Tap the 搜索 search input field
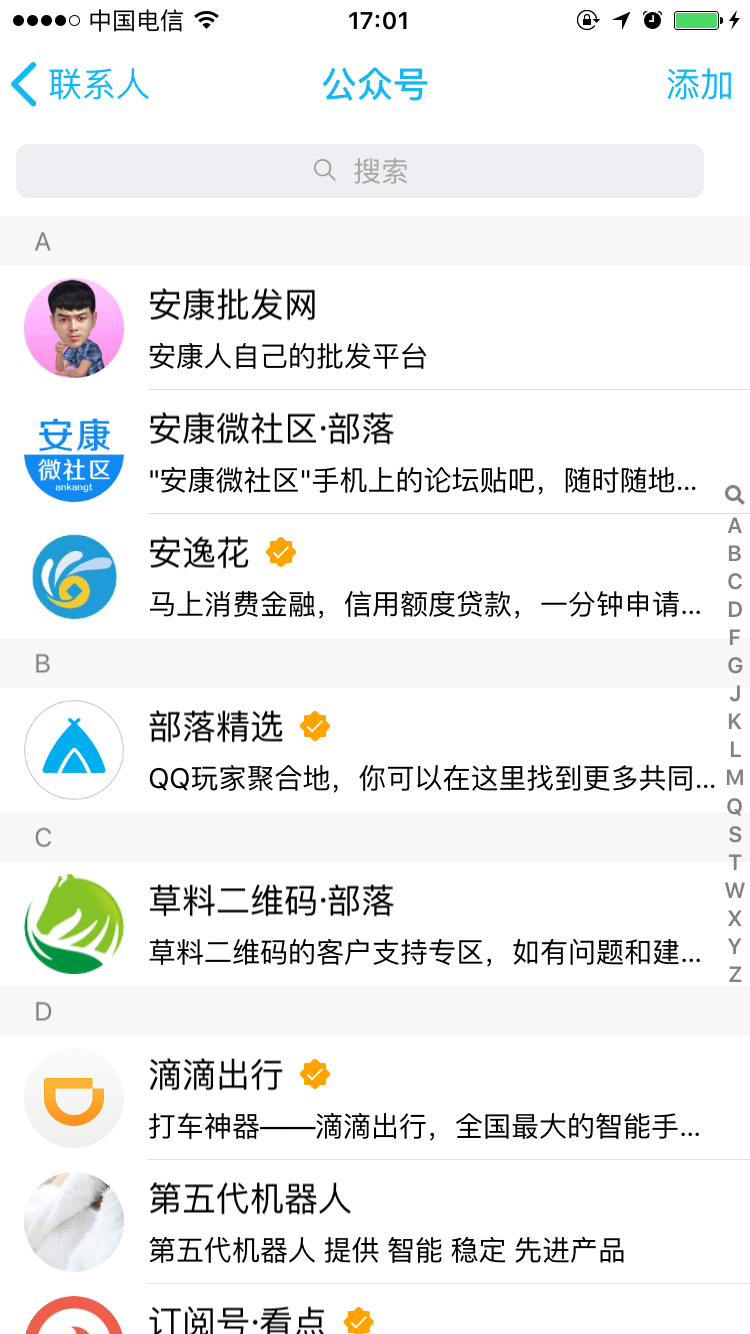750x1334 pixels. coord(375,171)
